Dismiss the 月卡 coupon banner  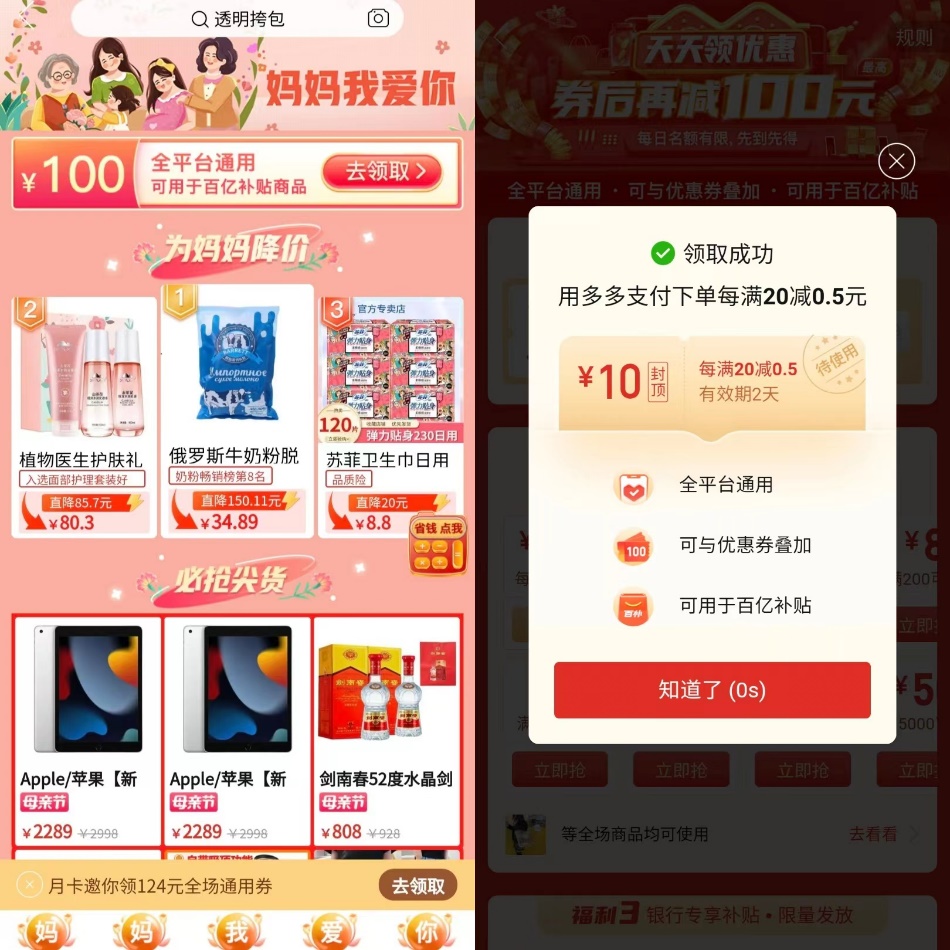pos(30,885)
